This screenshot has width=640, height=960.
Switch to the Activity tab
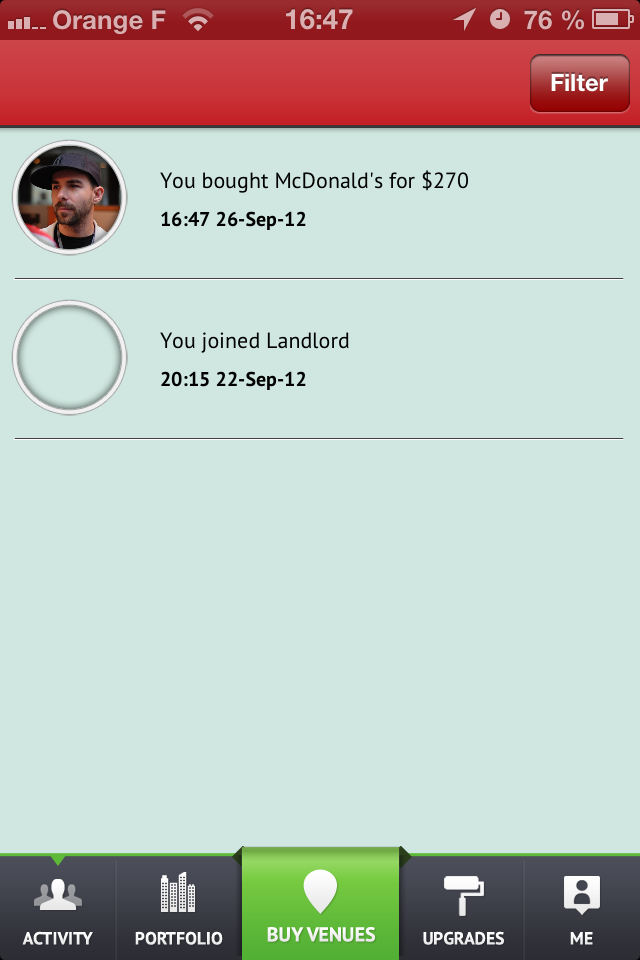coord(58,910)
